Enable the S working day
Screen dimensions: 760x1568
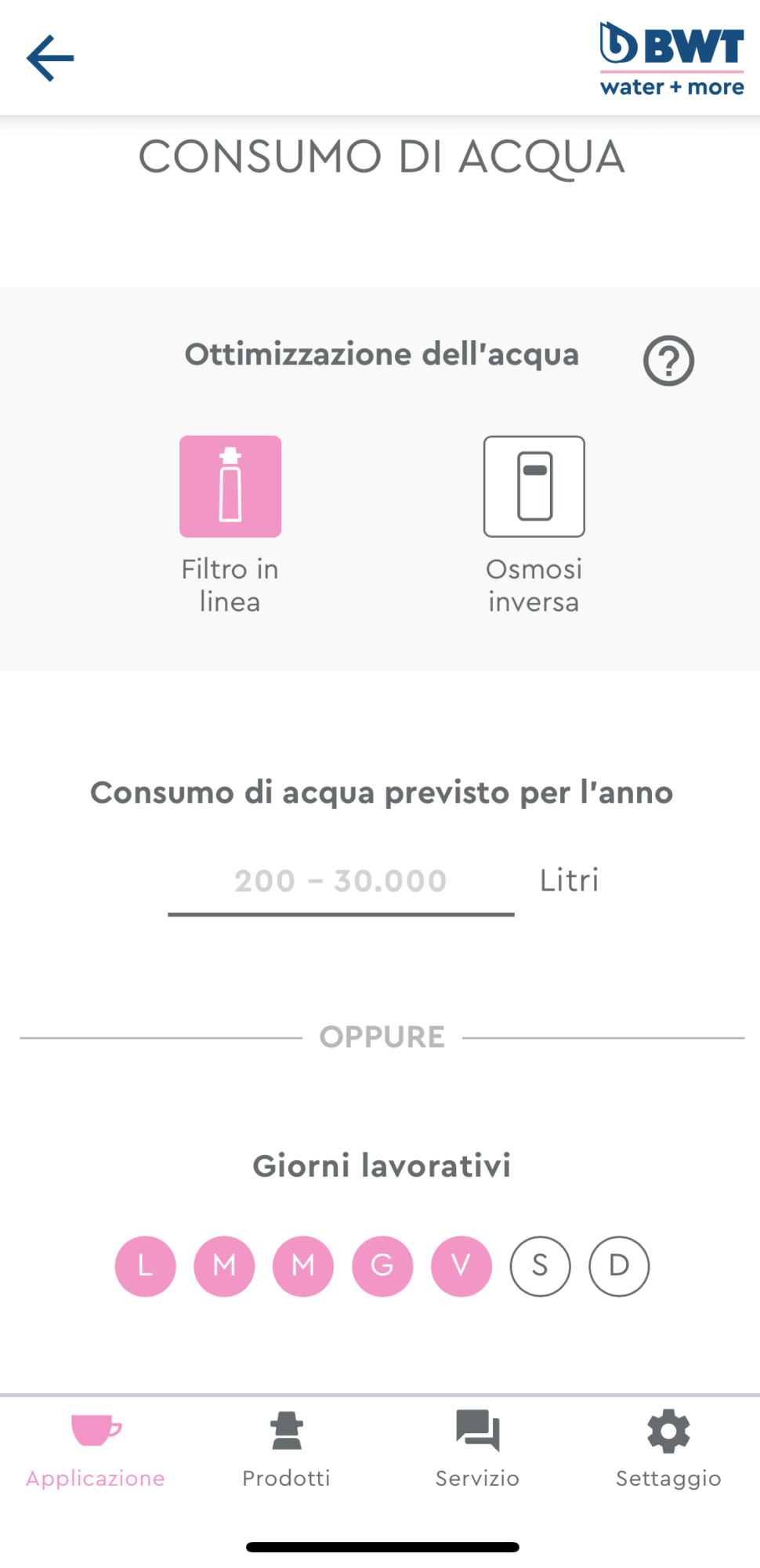541,1266
